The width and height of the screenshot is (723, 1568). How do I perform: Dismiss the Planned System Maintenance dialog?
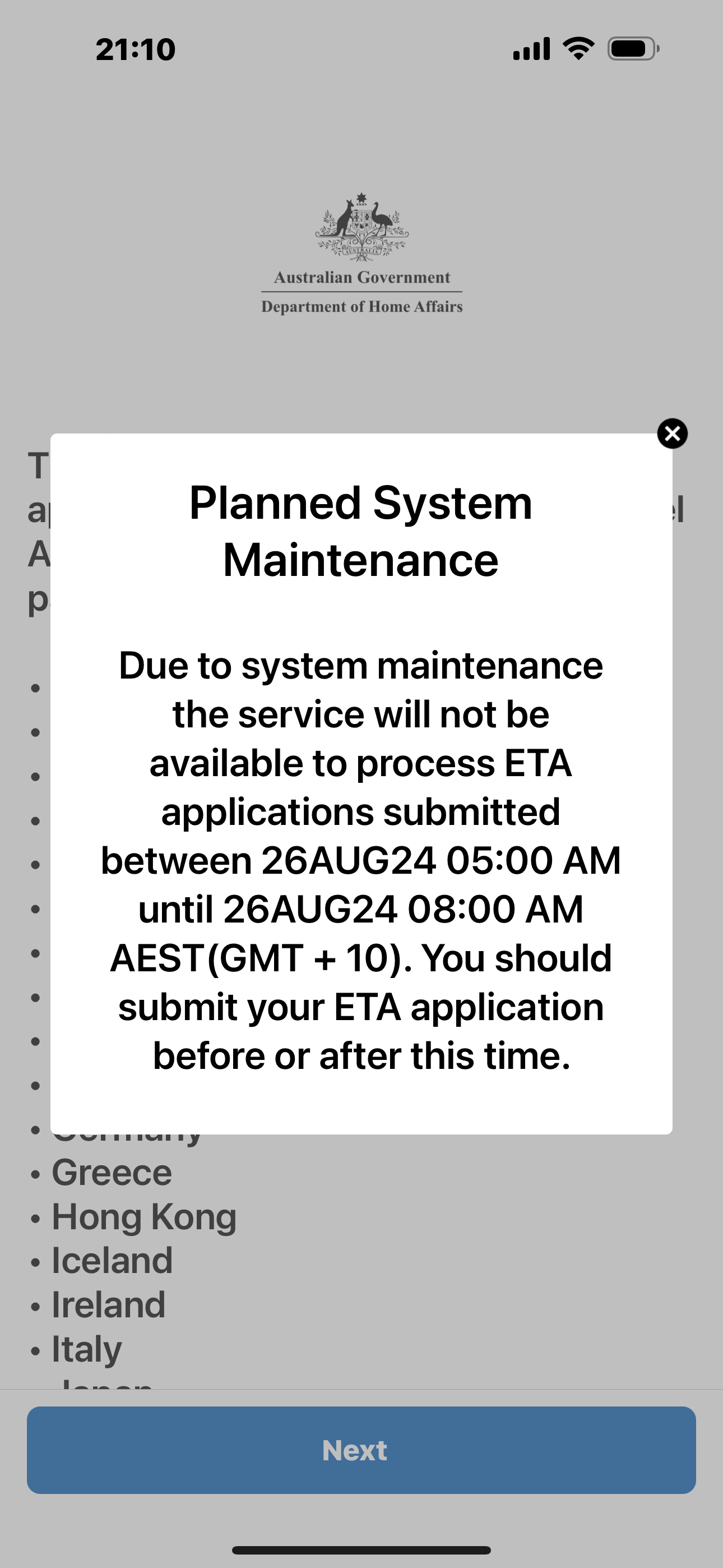click(x=672, y=433)
